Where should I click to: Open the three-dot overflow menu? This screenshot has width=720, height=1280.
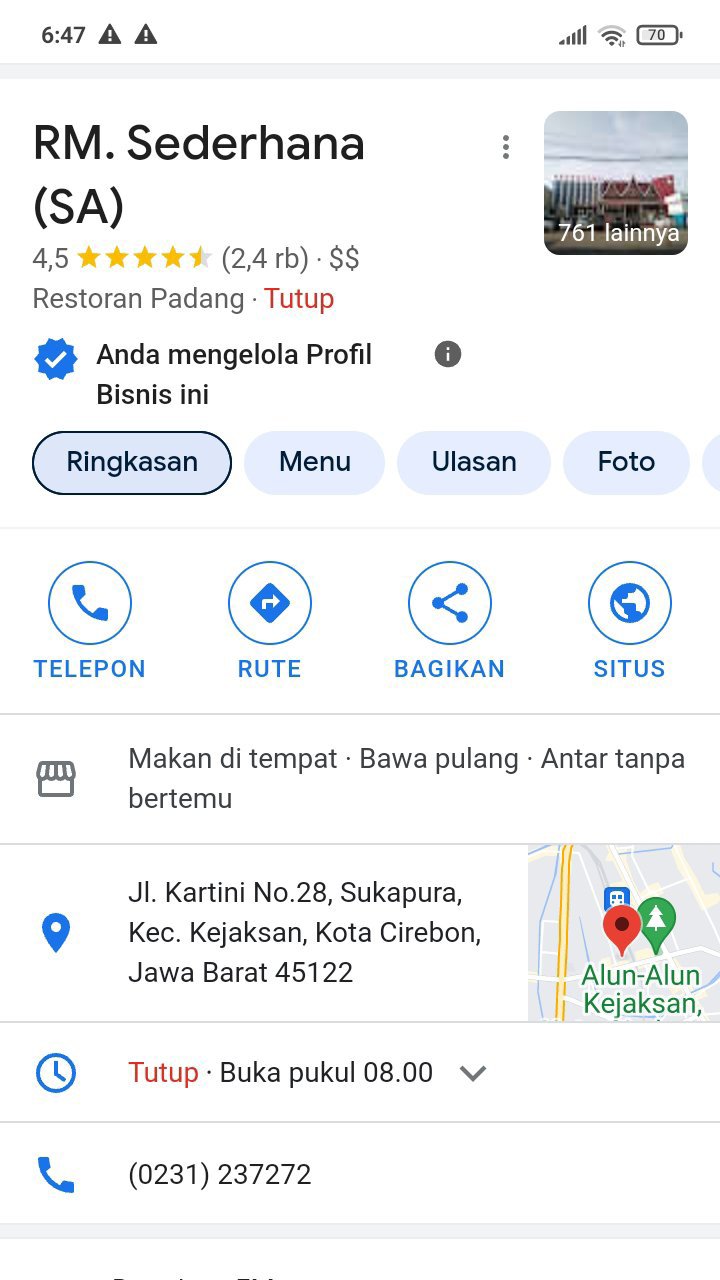tap(506, 147)
